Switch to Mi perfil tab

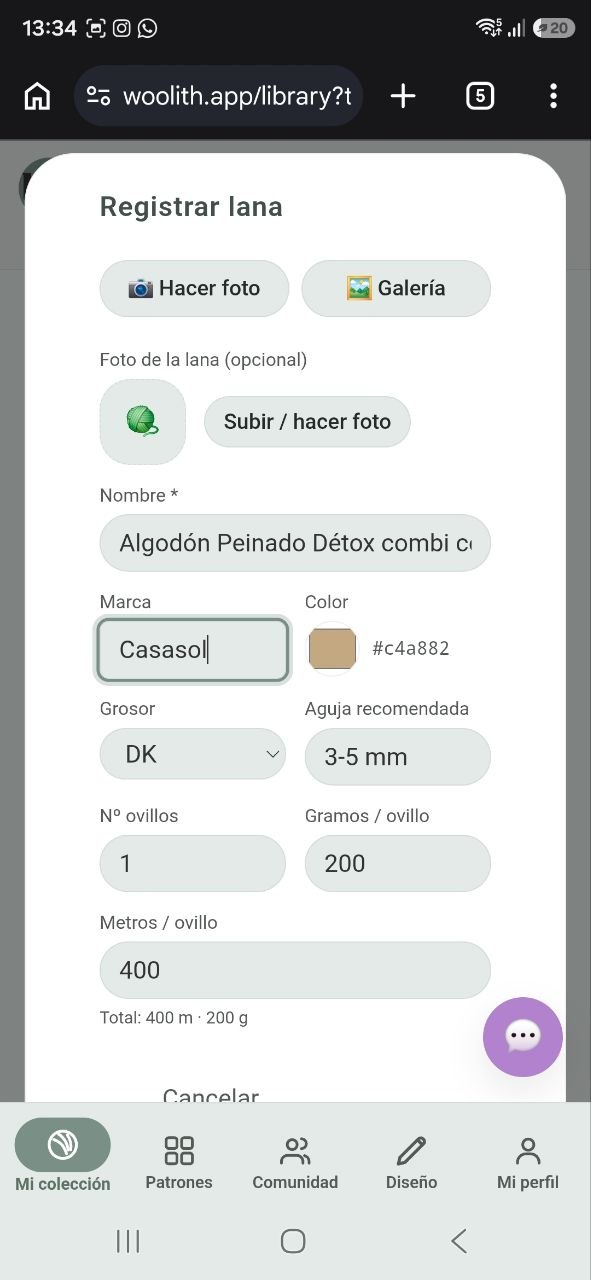tap(528, 1162)
